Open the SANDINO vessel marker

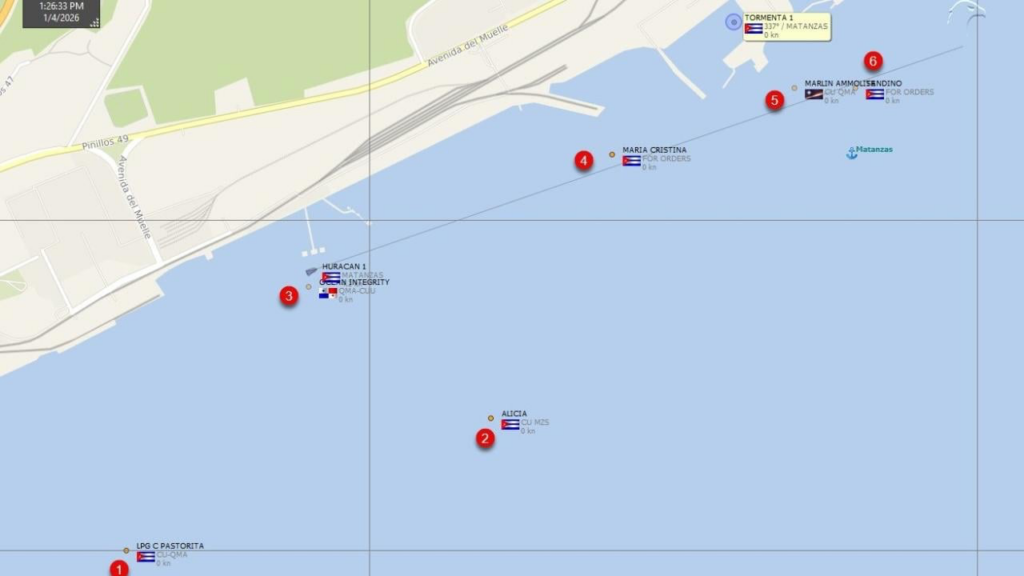856,88
